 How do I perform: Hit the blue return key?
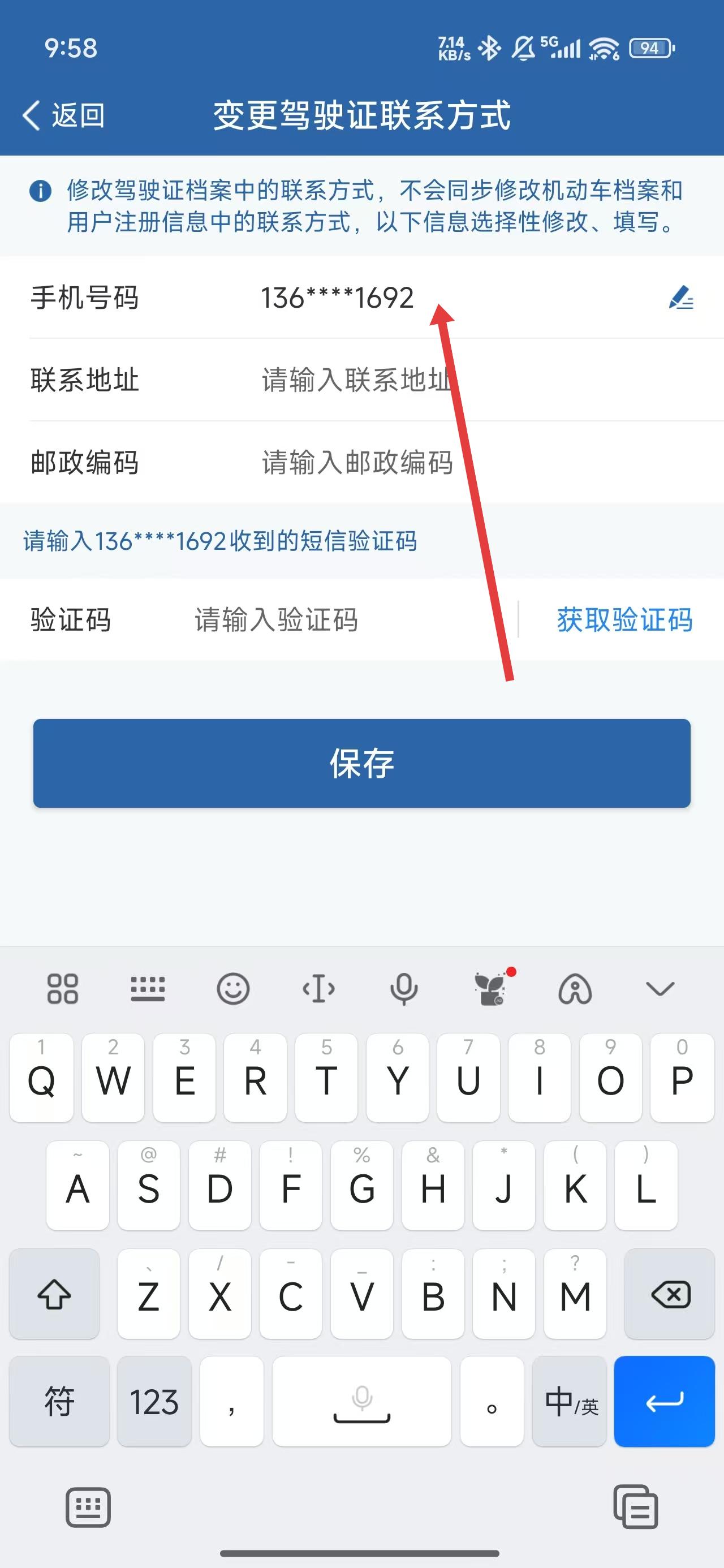(x=664, y=1401)
